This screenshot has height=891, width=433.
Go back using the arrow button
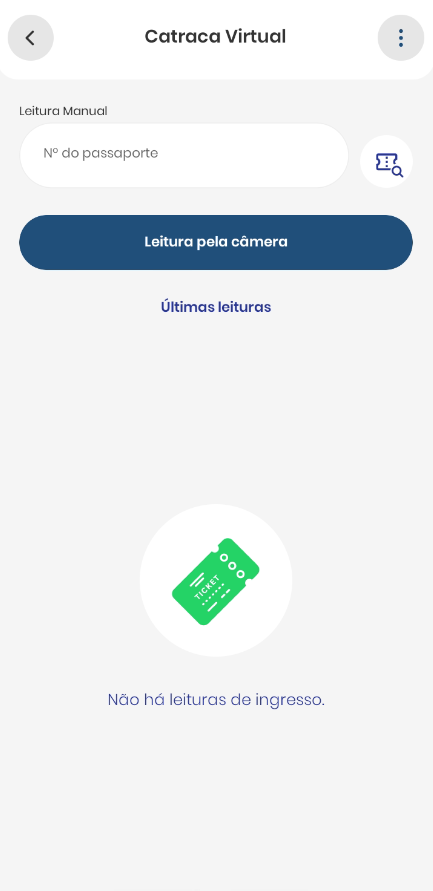pyautogui.click(x=31, y=38)
